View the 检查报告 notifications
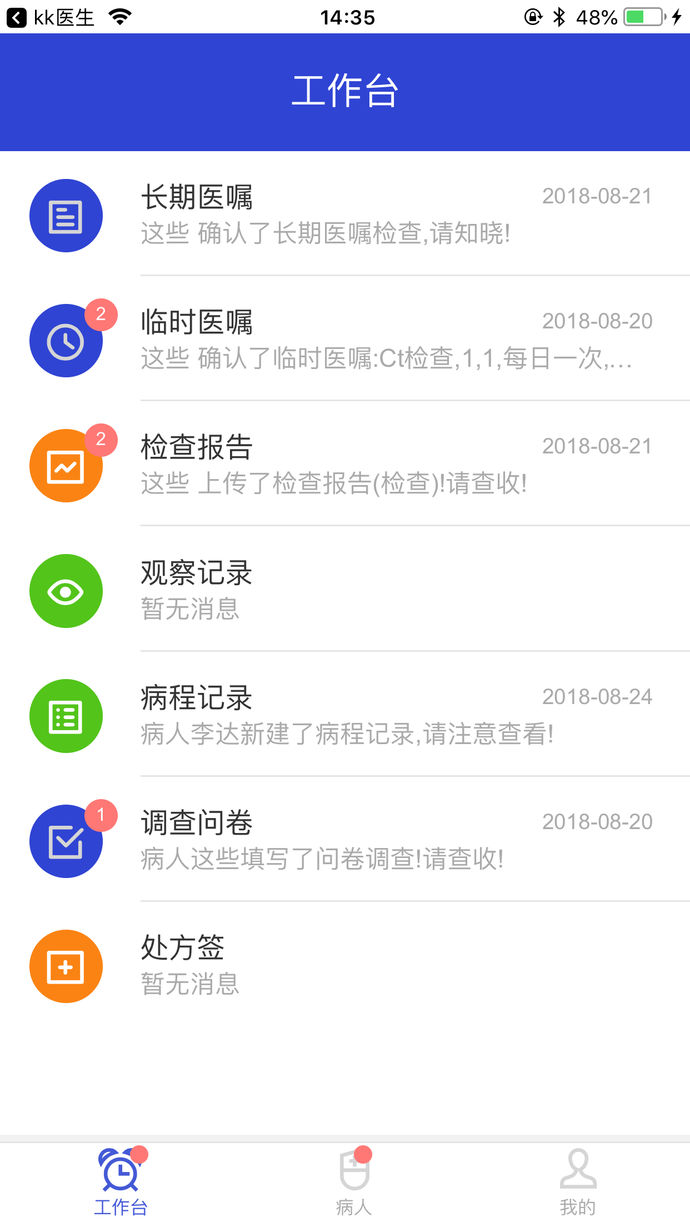Viewport: 690px width, 1227px height. coord(345,464)
